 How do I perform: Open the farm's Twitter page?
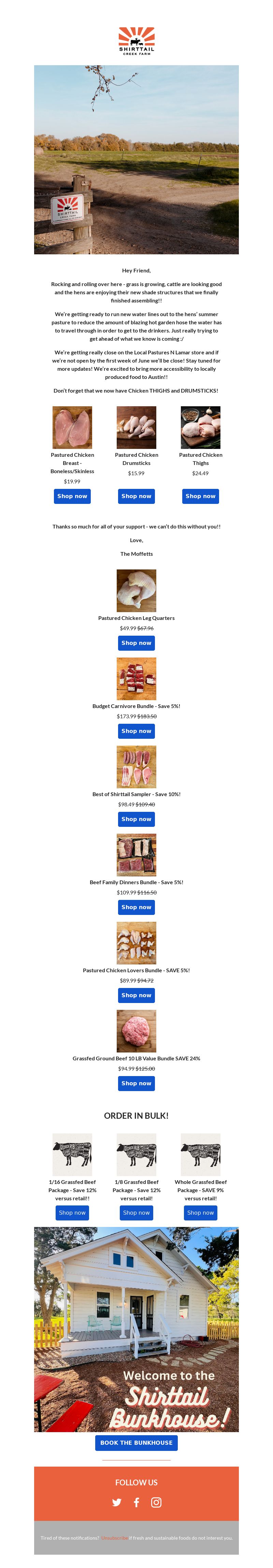pyautogui.click(x=117, y=1502)
